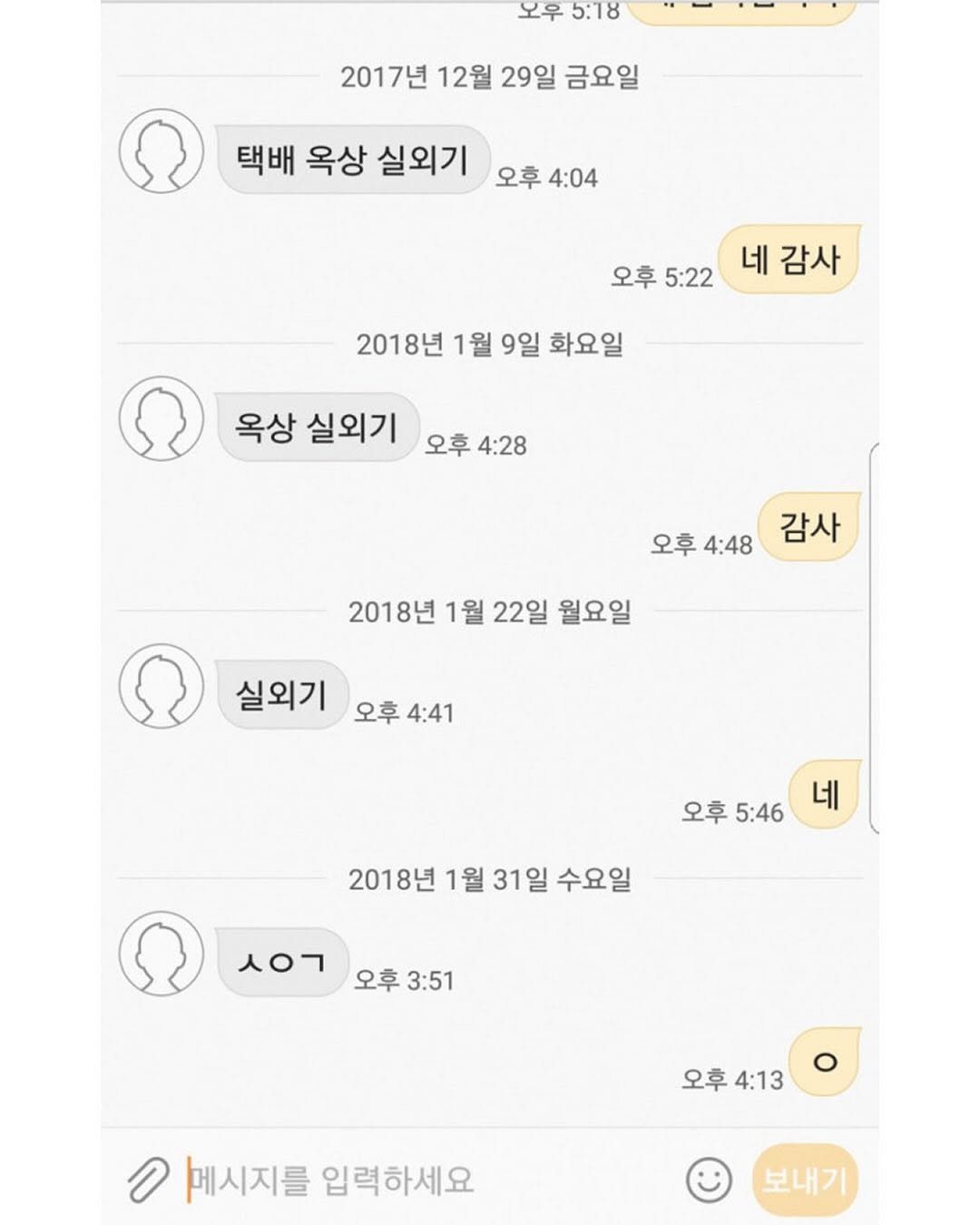Open the emoji smiley picker

pos(708,1180)
